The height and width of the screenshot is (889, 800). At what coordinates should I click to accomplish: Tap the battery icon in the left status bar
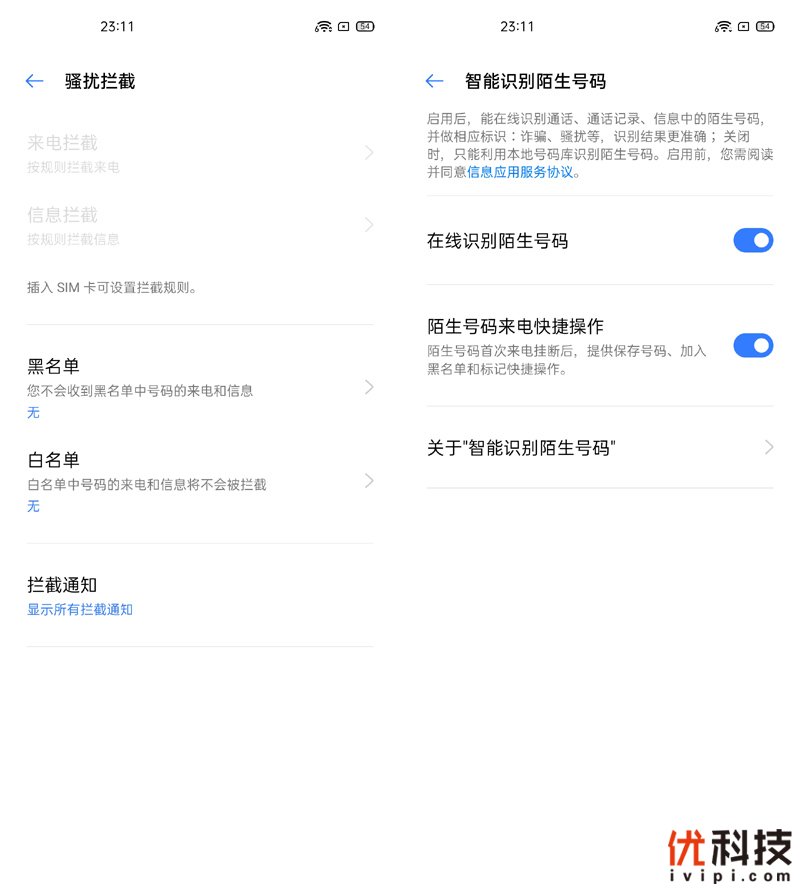pos(364,26)
